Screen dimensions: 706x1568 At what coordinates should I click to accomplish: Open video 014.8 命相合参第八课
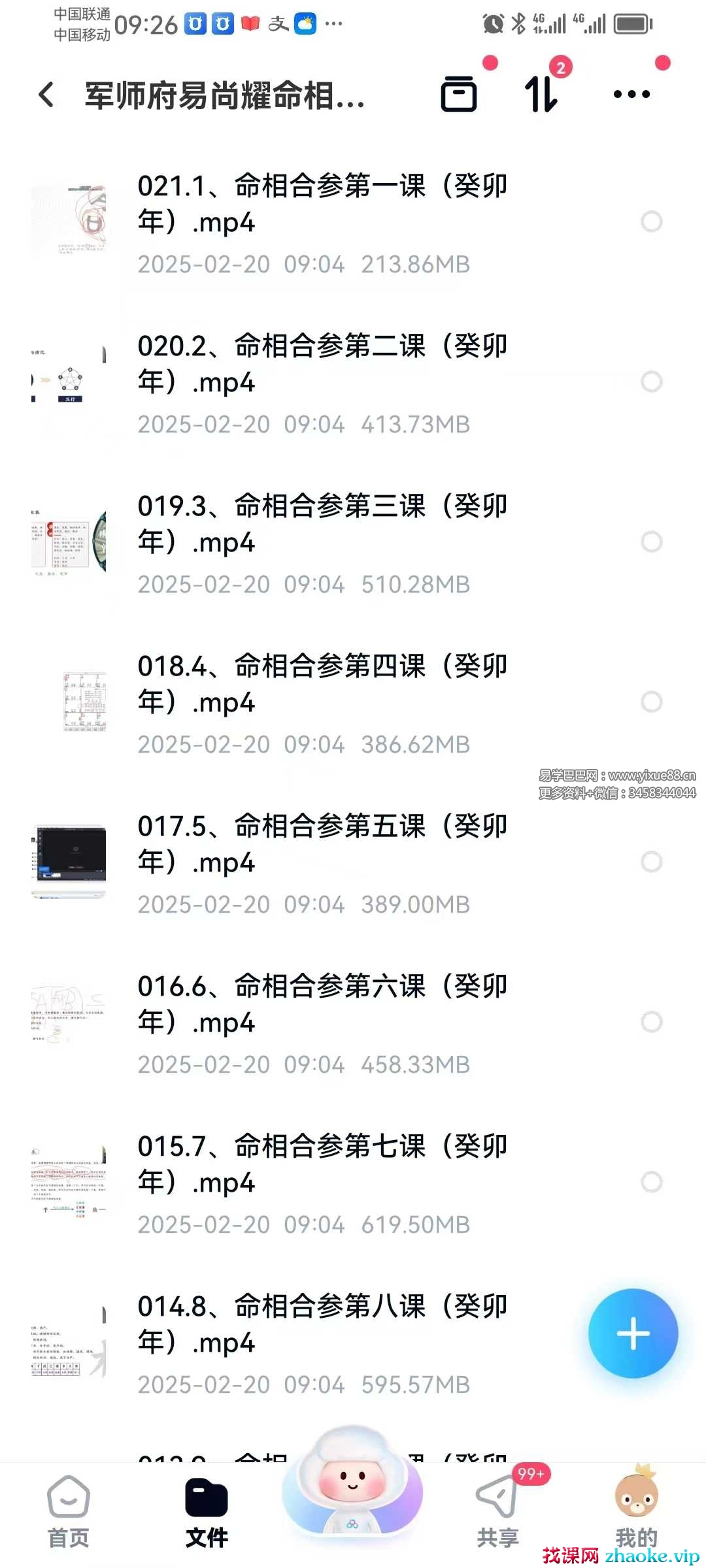point(322,1325)
